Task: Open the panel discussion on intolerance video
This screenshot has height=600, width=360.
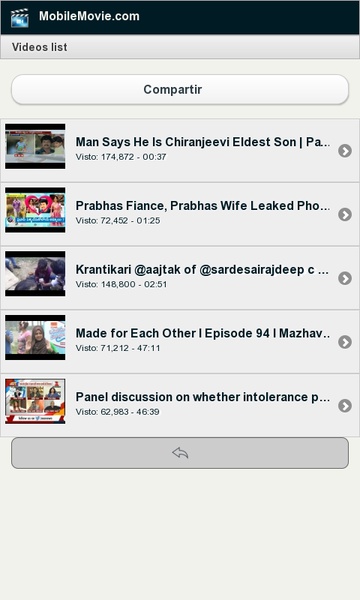Action: (x=180, y=405)
